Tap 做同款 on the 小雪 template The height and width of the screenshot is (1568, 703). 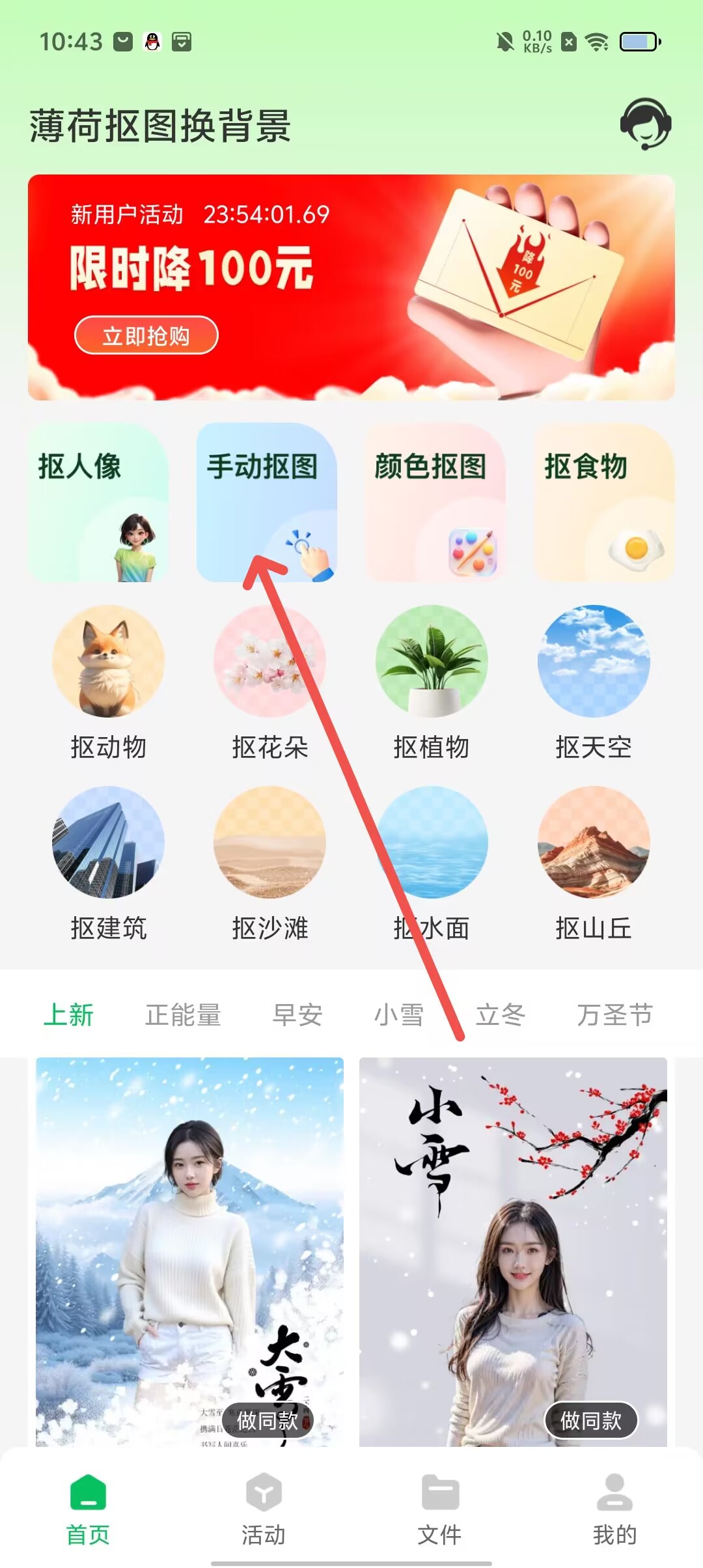pyautogui.click(x=590, y=1420)
